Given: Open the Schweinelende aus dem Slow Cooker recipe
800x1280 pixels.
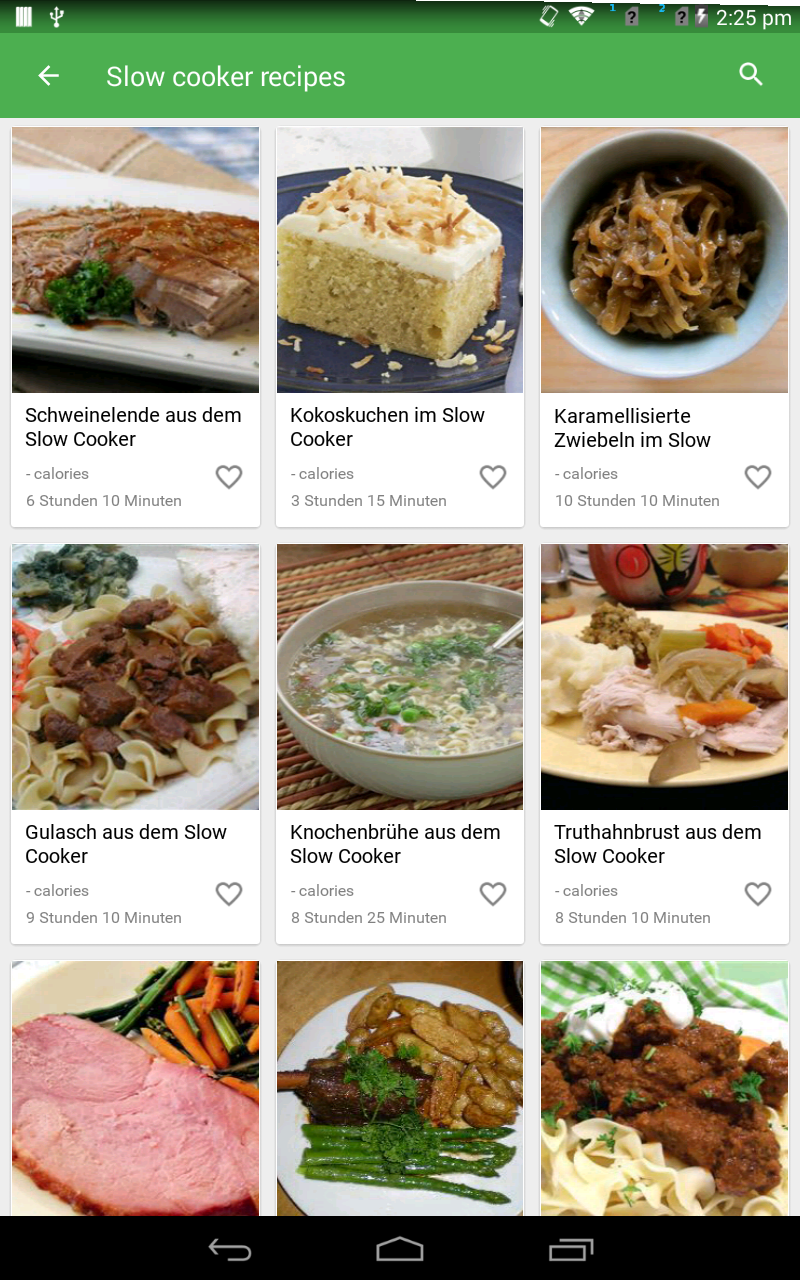Looking at the screenshot, I should [135, 327].
